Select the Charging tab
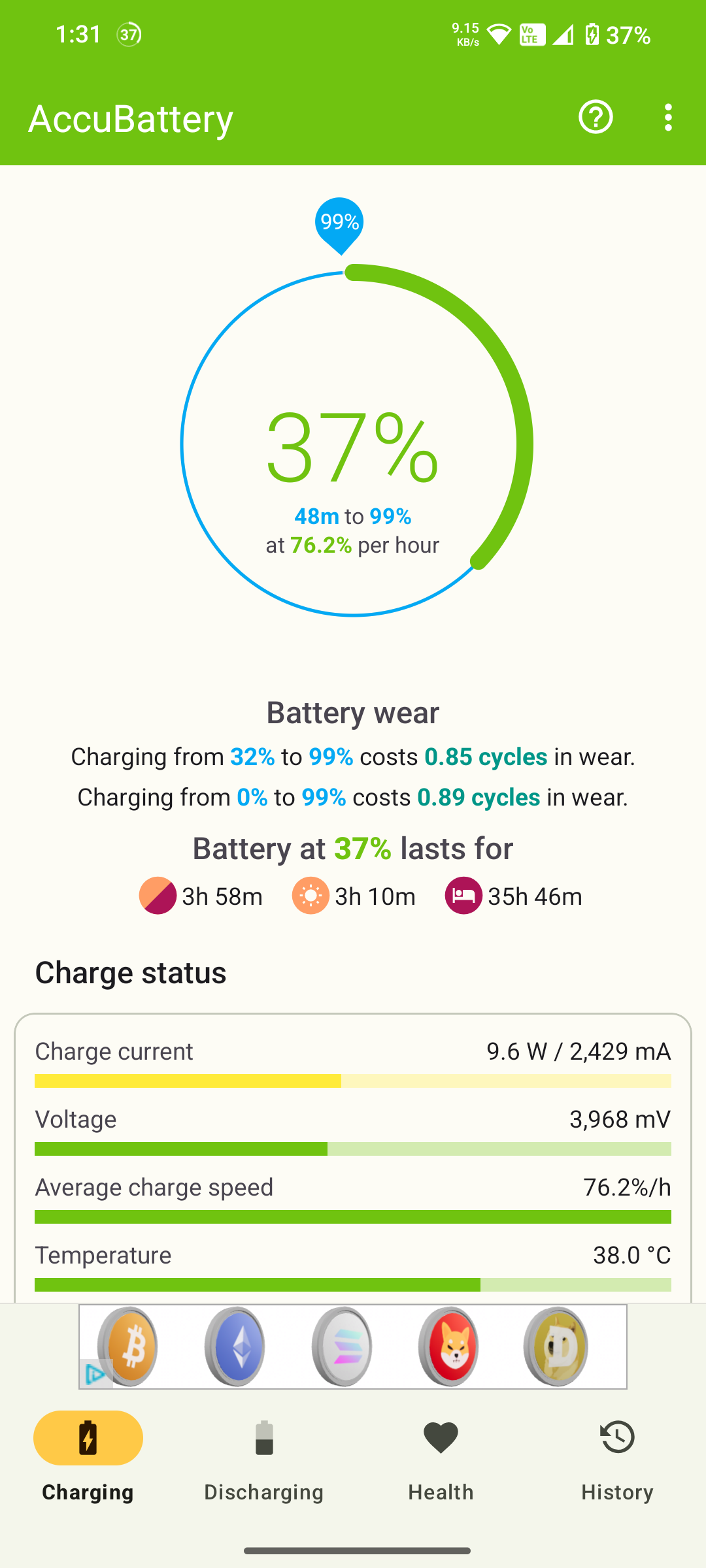The width and height of the screenshot is (706, 1568). pyautogui.click(x=88, y=1458)
